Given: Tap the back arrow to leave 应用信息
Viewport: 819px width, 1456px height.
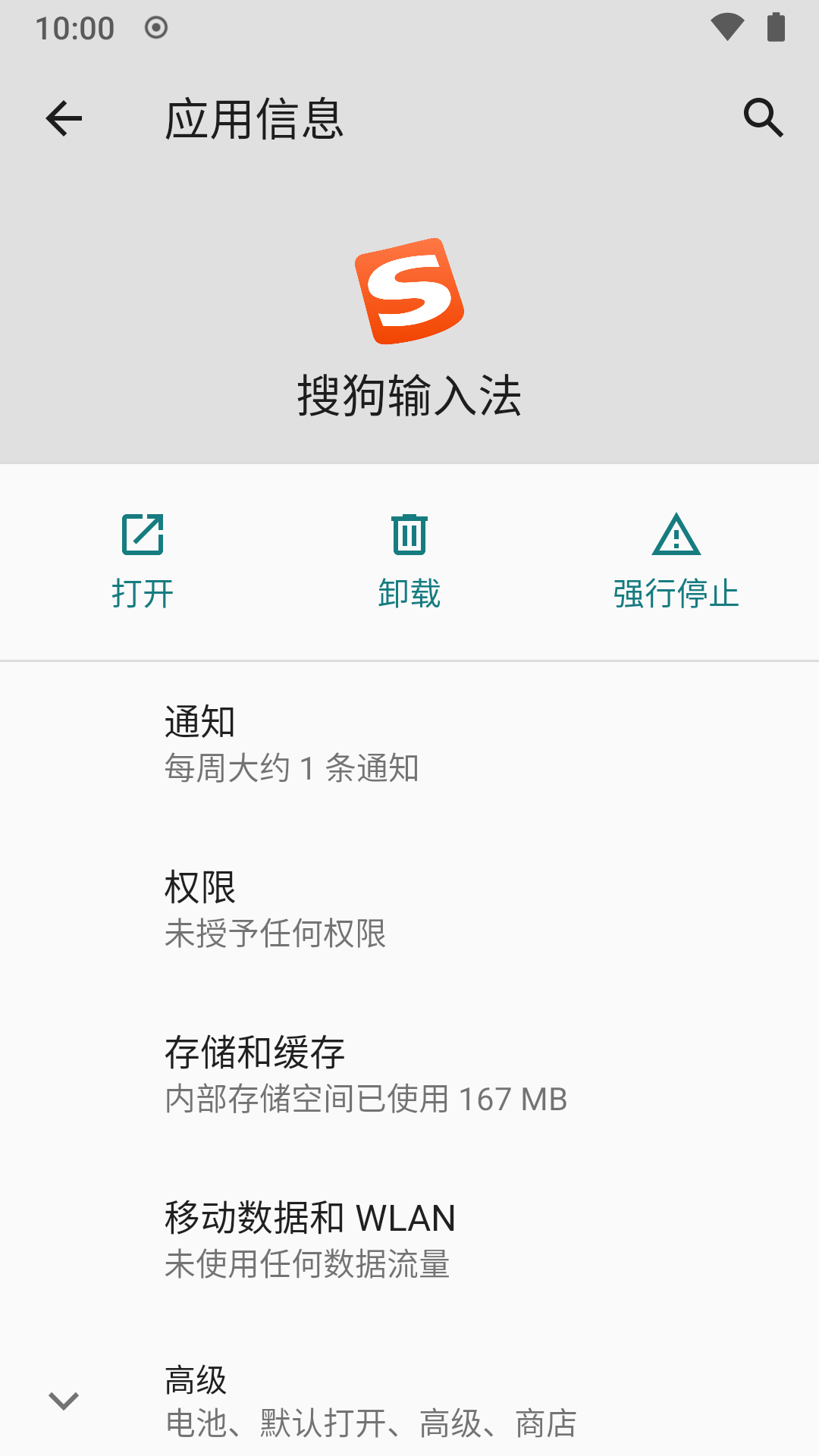Looking at the screenshot, I should point(64,118).
